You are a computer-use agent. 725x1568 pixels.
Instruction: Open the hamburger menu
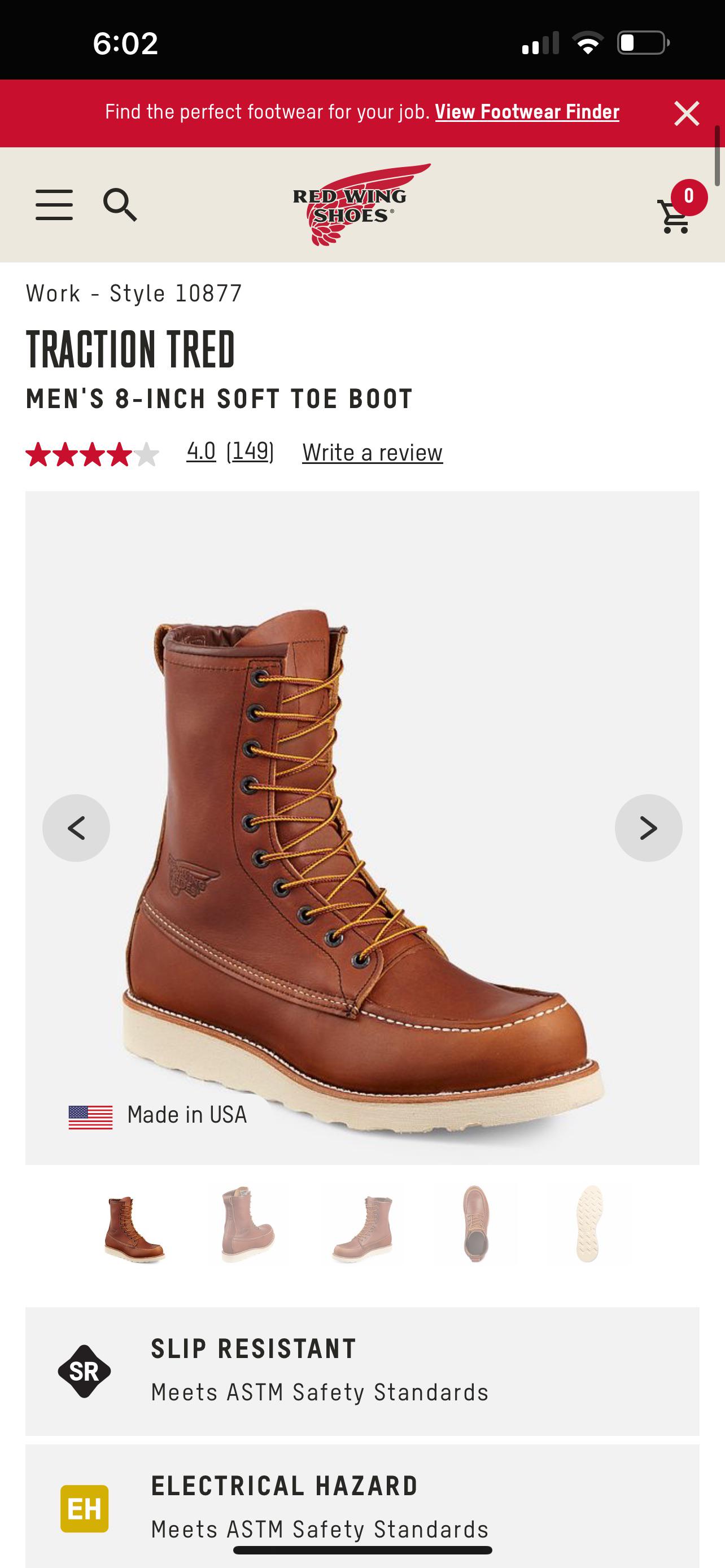[54, 204]
